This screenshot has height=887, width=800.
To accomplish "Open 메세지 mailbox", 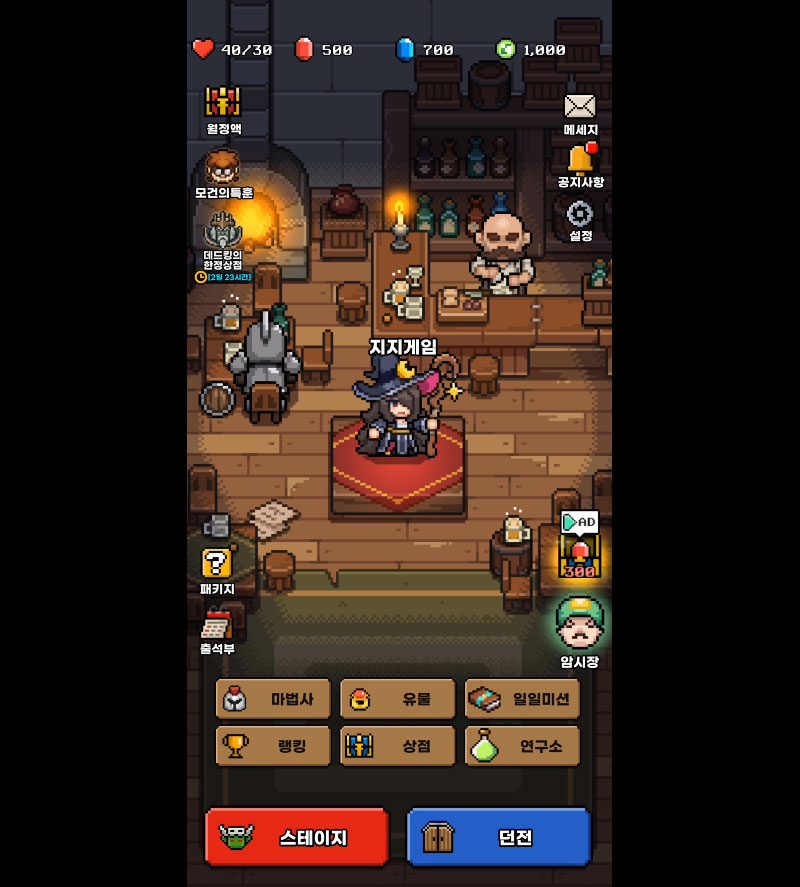I will click(x=580, y=107).
